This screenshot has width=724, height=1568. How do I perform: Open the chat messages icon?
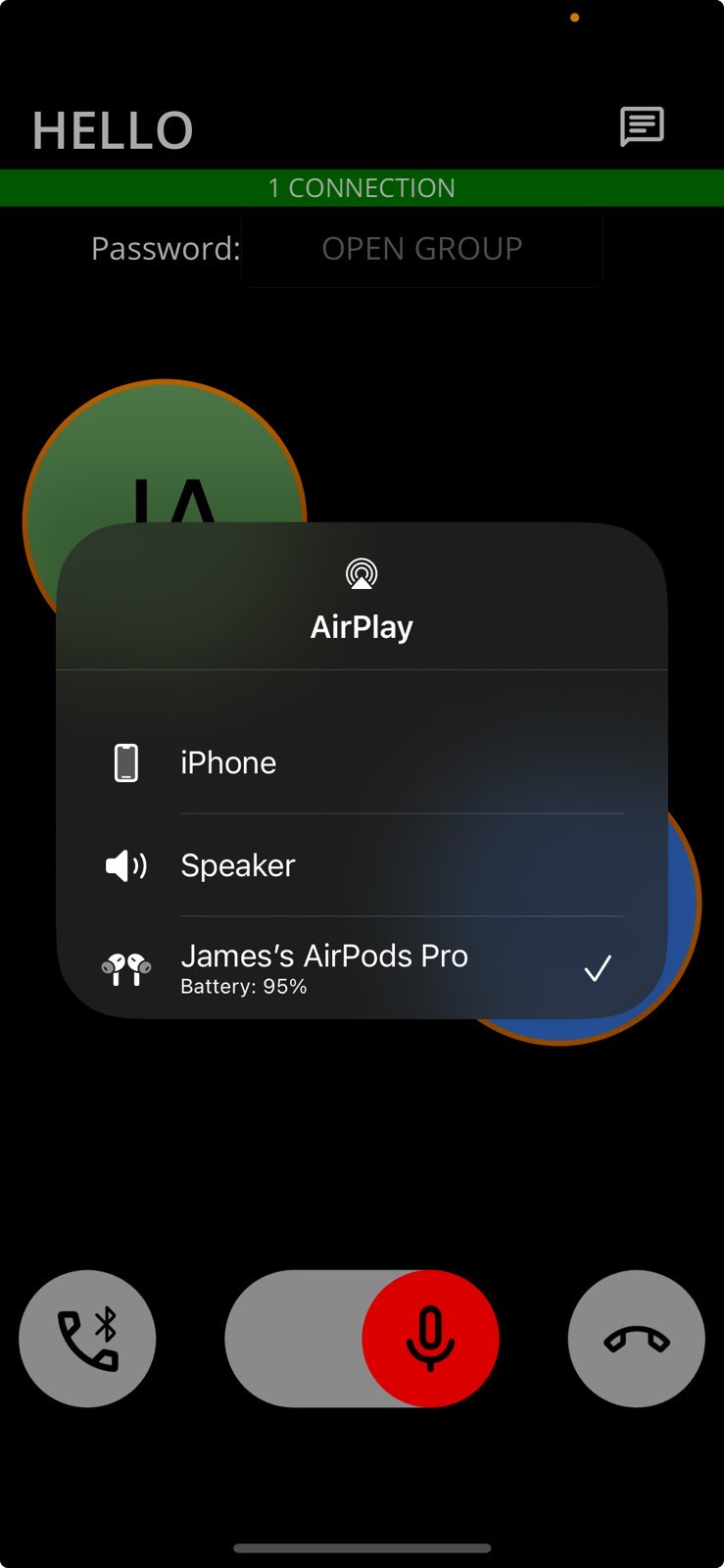coord(643,125)
